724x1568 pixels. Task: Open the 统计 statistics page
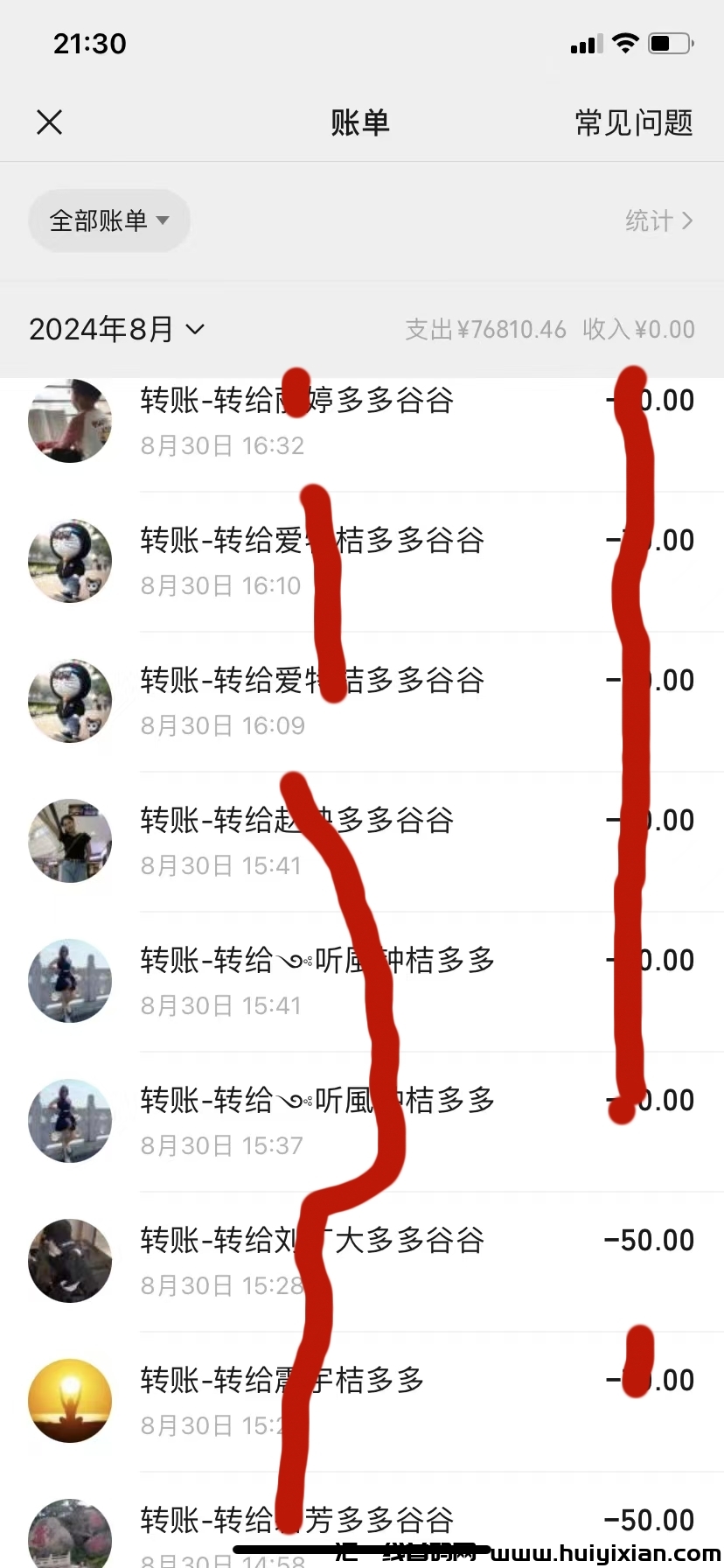(x=658, y=220)
